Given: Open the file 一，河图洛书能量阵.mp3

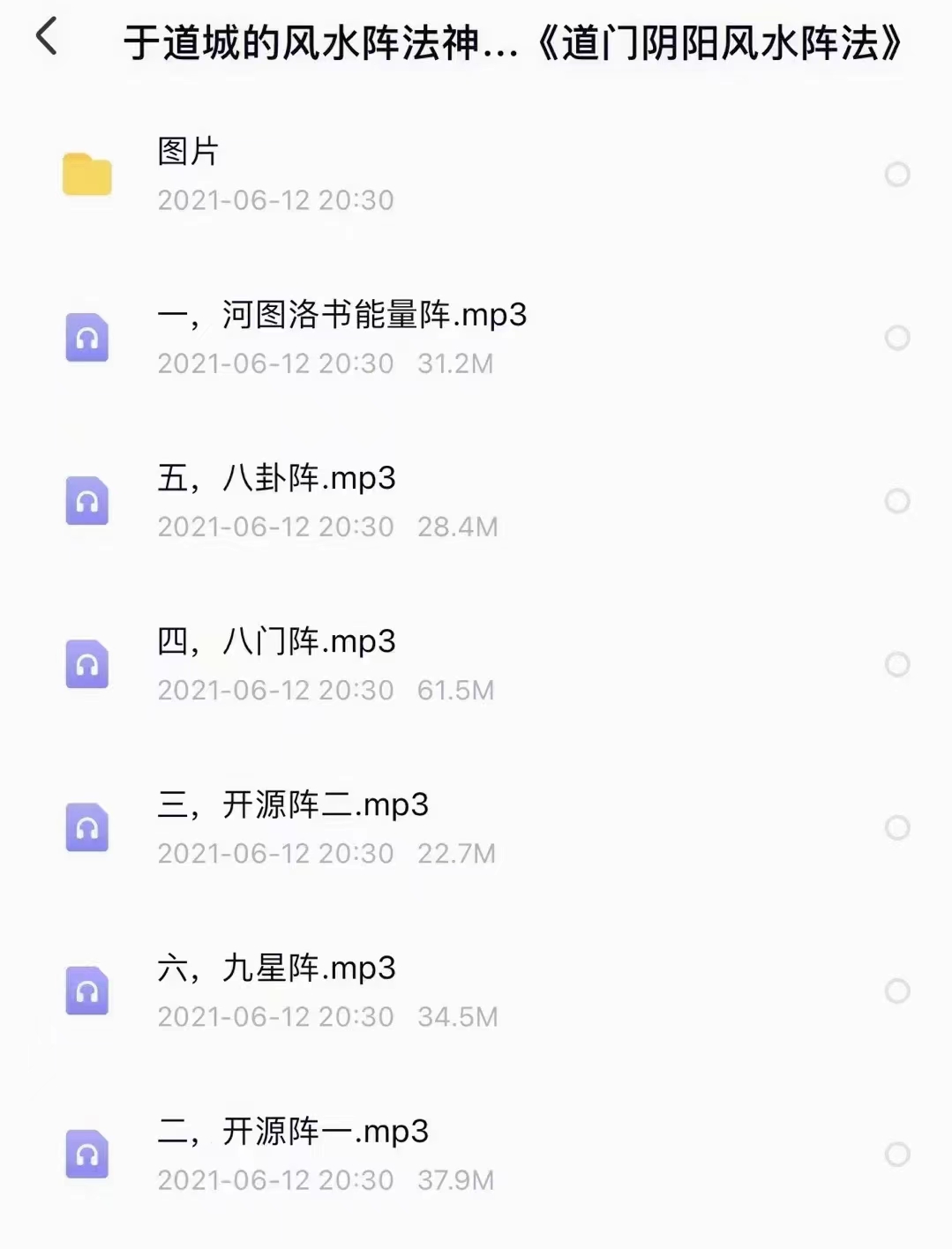Looking at the screenshot, I should 342,316.
